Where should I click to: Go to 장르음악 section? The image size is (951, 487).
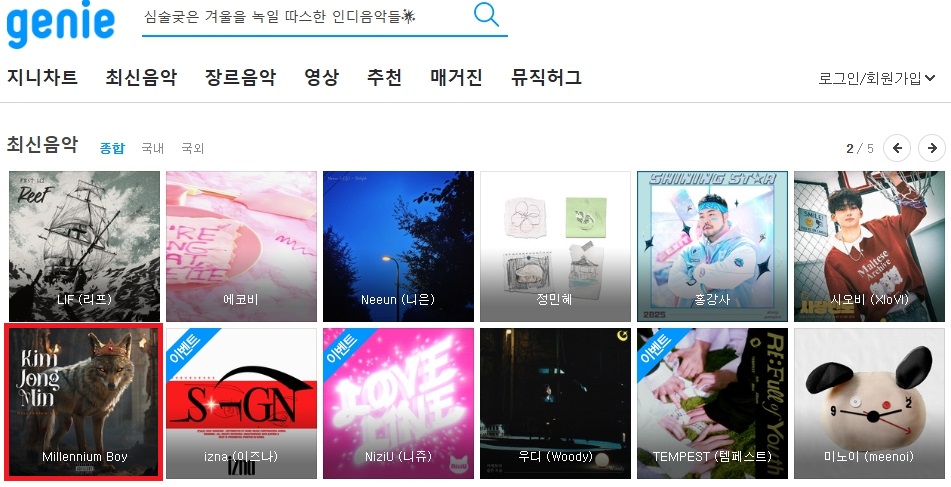(x=240, y=77)
